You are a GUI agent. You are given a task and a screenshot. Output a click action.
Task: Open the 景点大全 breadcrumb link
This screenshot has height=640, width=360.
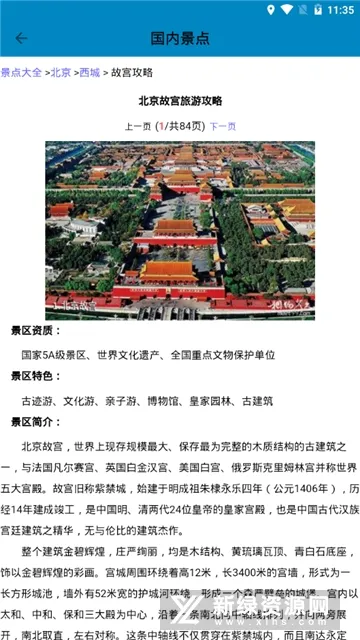click(21, 73)
